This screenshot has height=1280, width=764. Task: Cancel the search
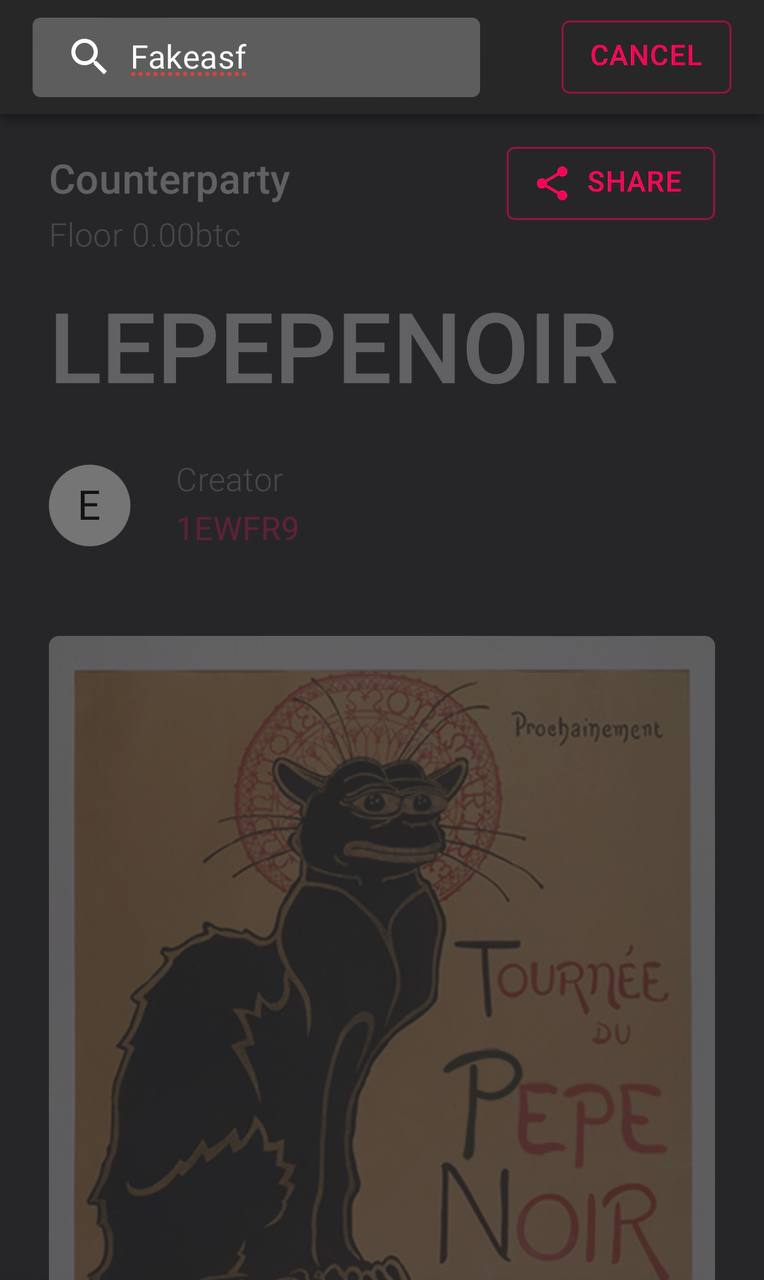coord(646,57)
